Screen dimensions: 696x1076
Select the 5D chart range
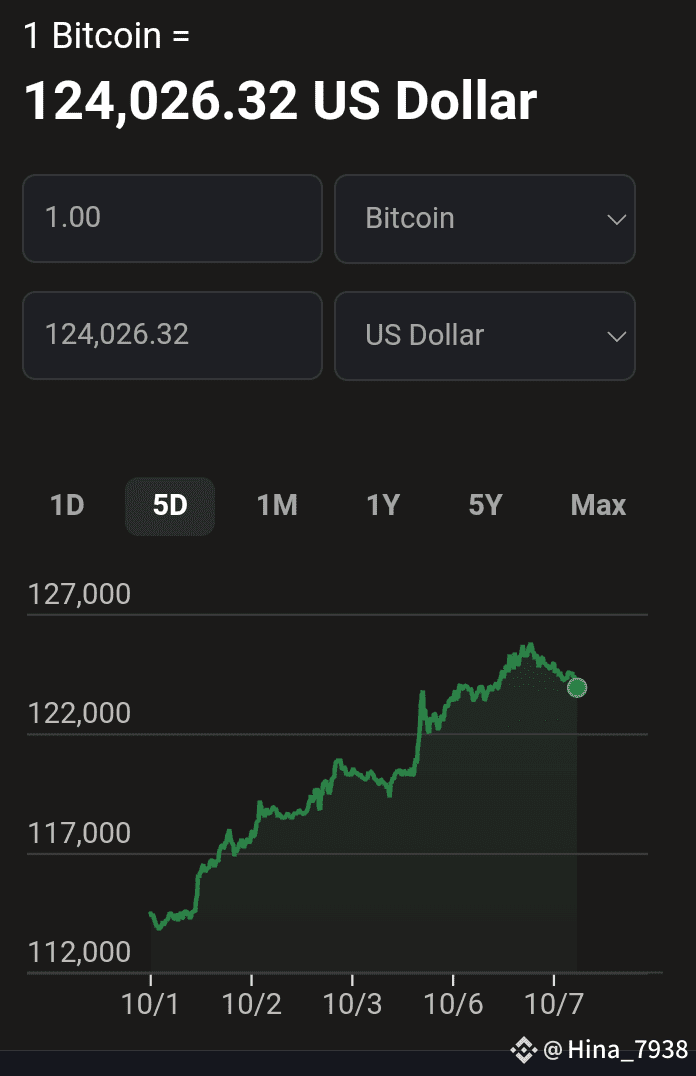coord(170,506)
